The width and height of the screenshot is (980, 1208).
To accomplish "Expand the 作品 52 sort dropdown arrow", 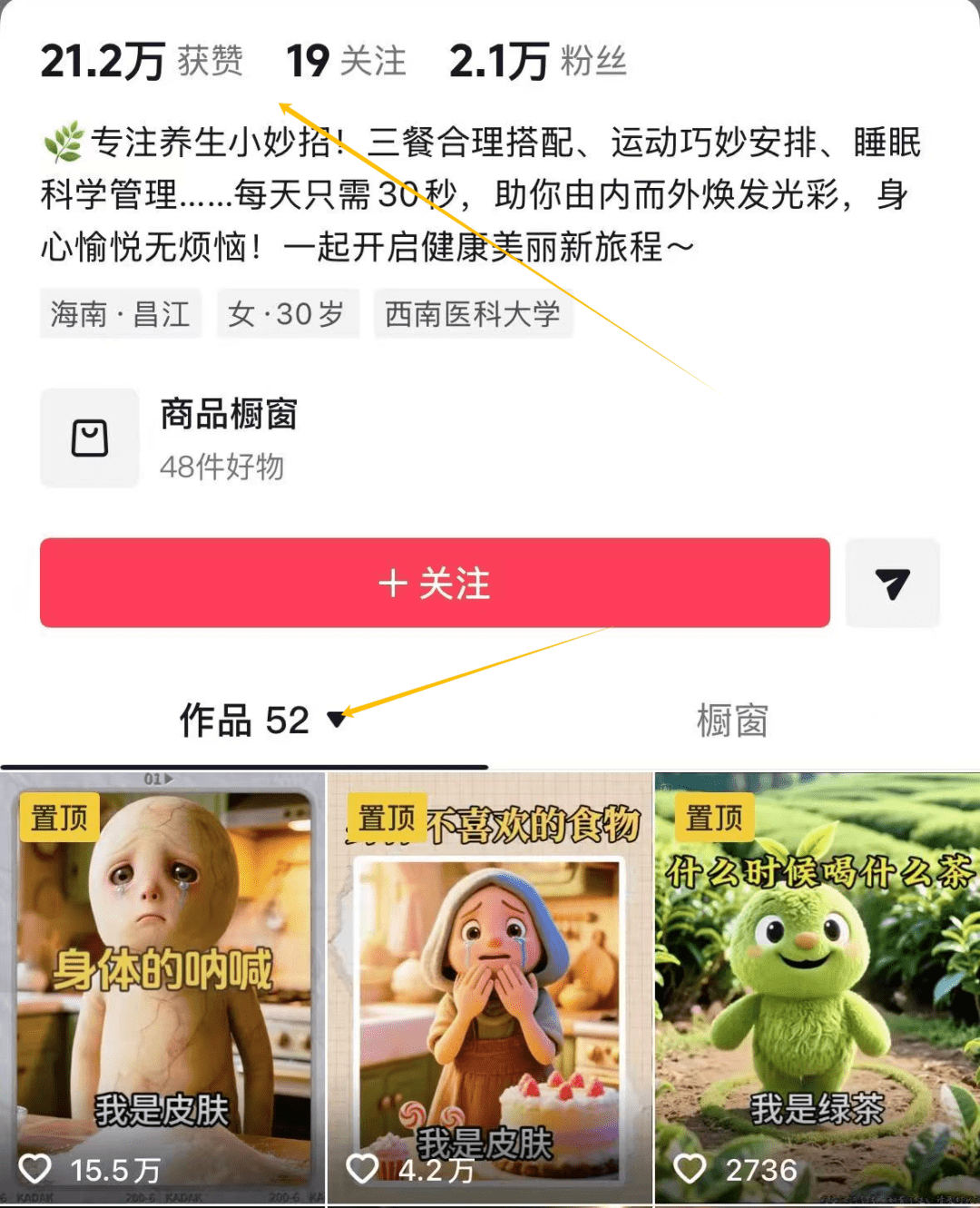I will click(x=337, y=720).
